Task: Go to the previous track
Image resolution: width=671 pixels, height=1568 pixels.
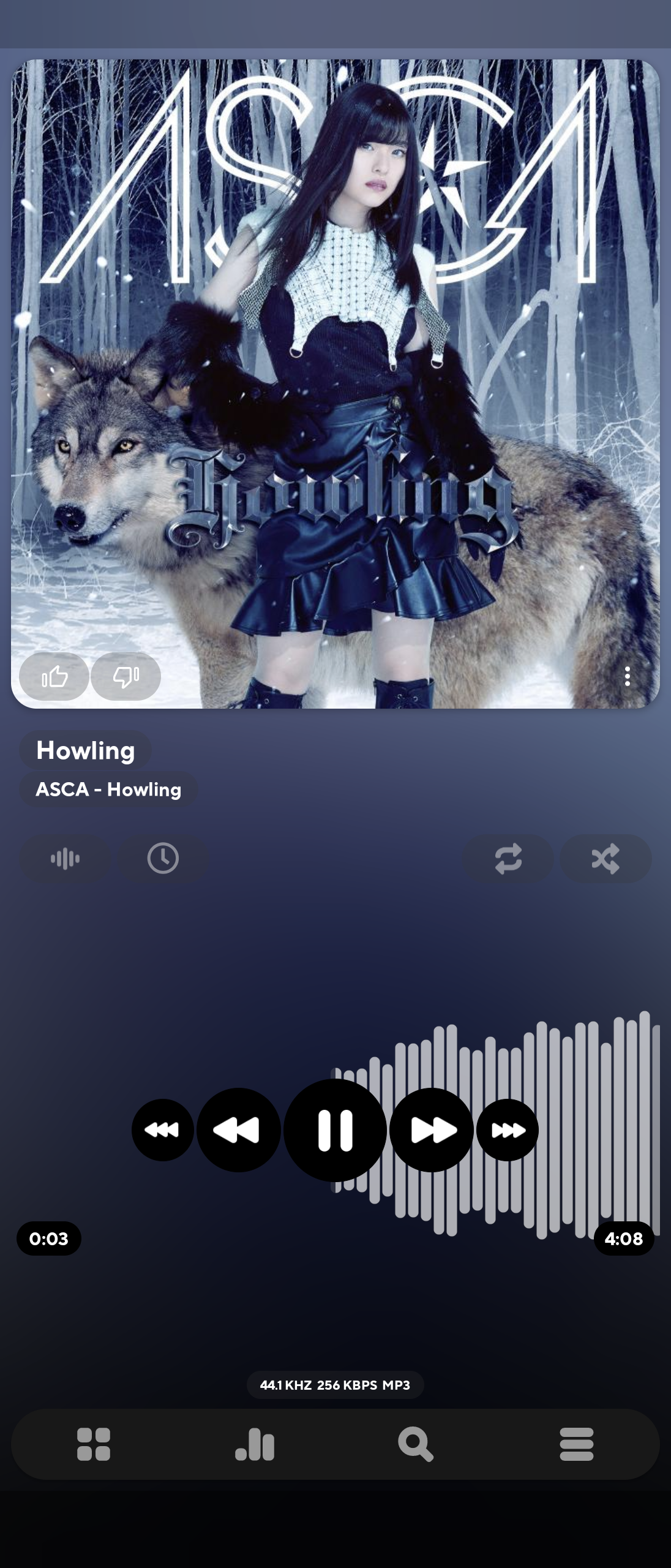Action: coord(238,1130)
